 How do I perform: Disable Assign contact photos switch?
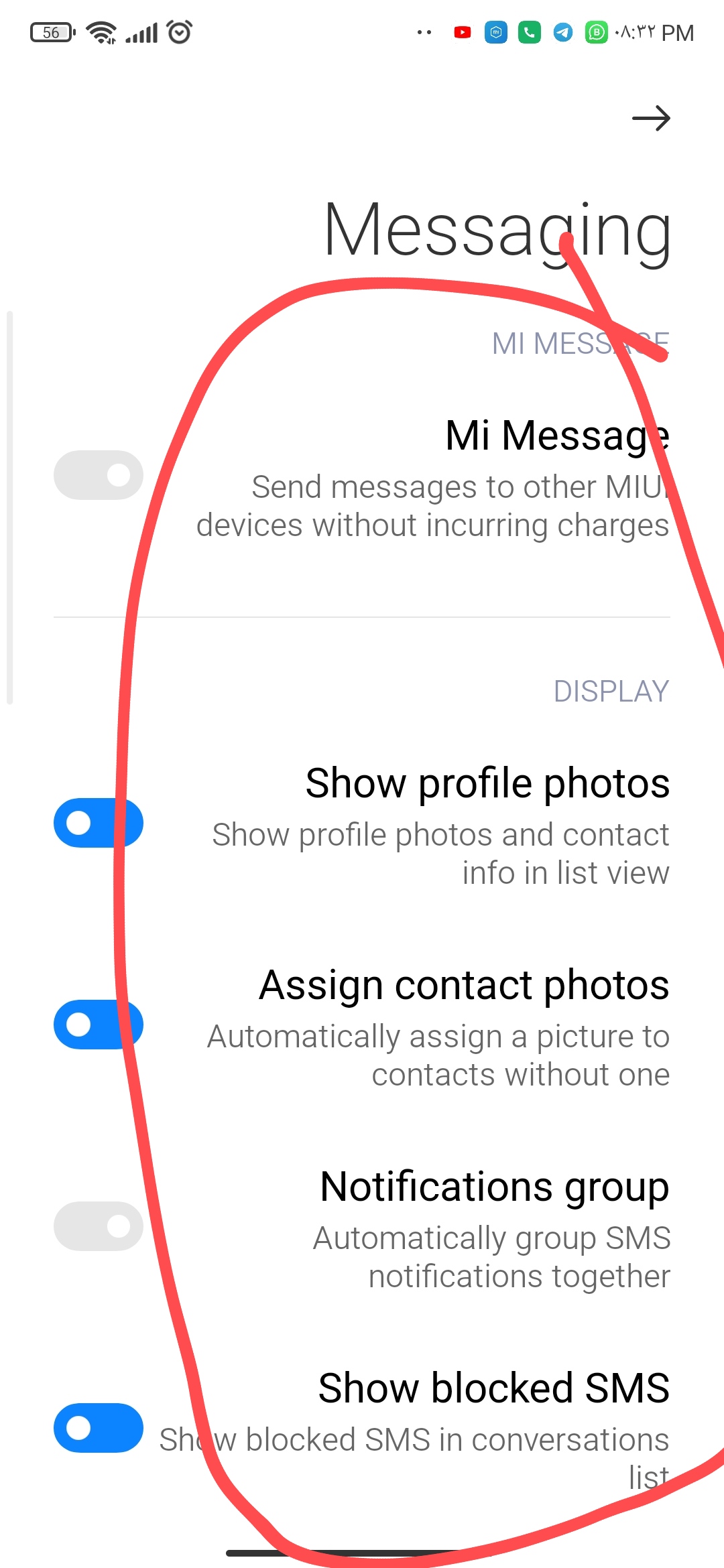99,1025
